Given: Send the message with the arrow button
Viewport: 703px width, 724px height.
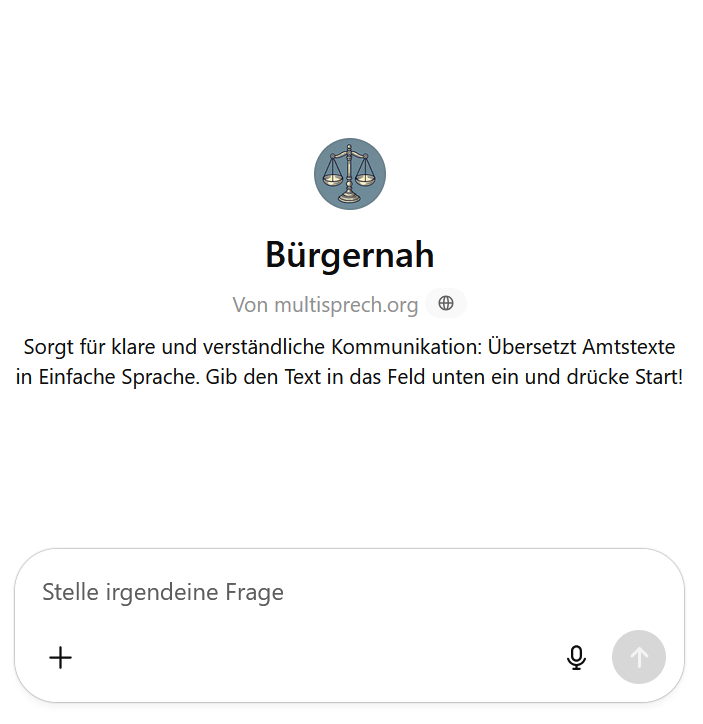Looking at the screenshot, I should click(639, 657).
